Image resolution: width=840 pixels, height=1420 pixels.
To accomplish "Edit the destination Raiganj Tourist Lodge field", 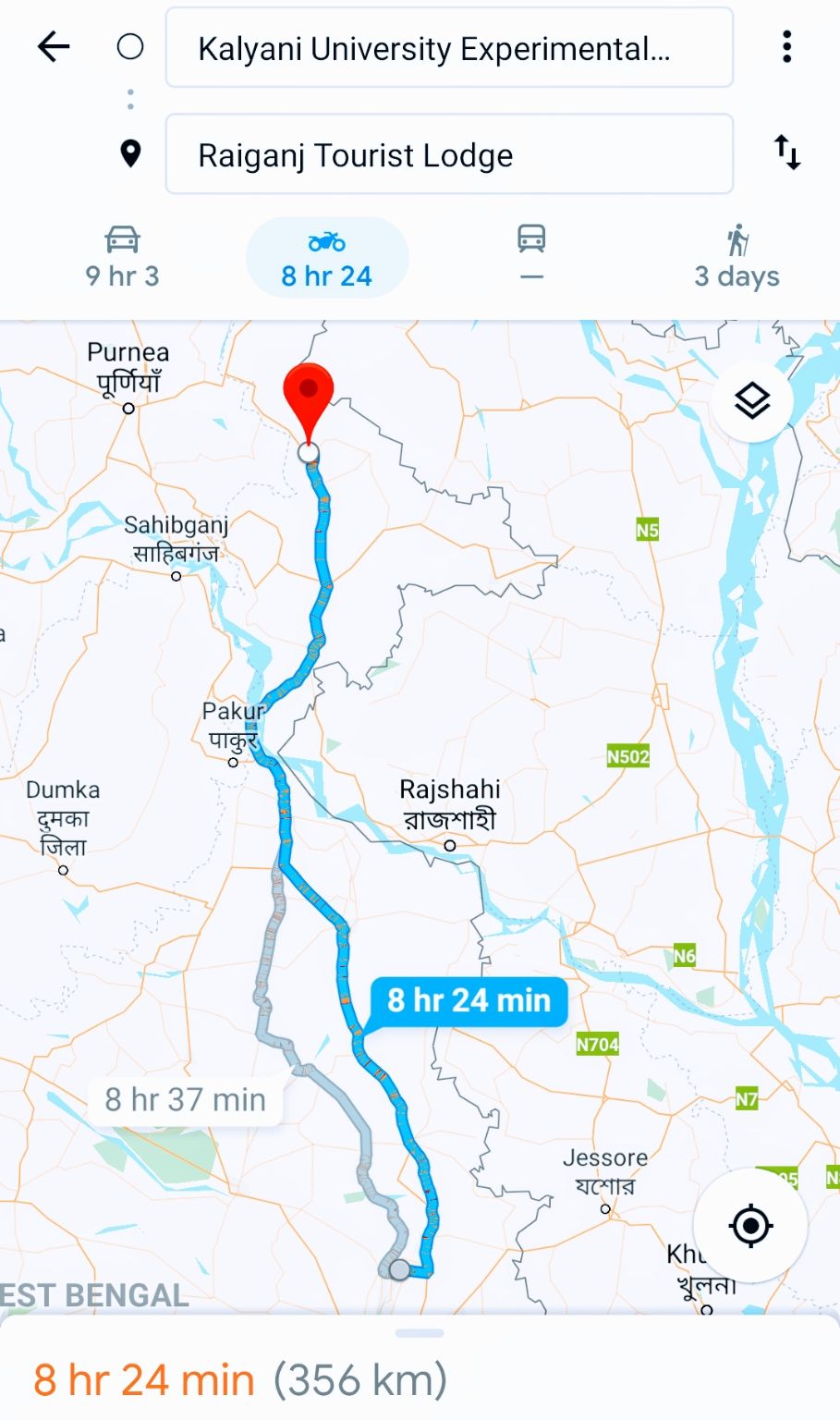I will click(449, 154).
